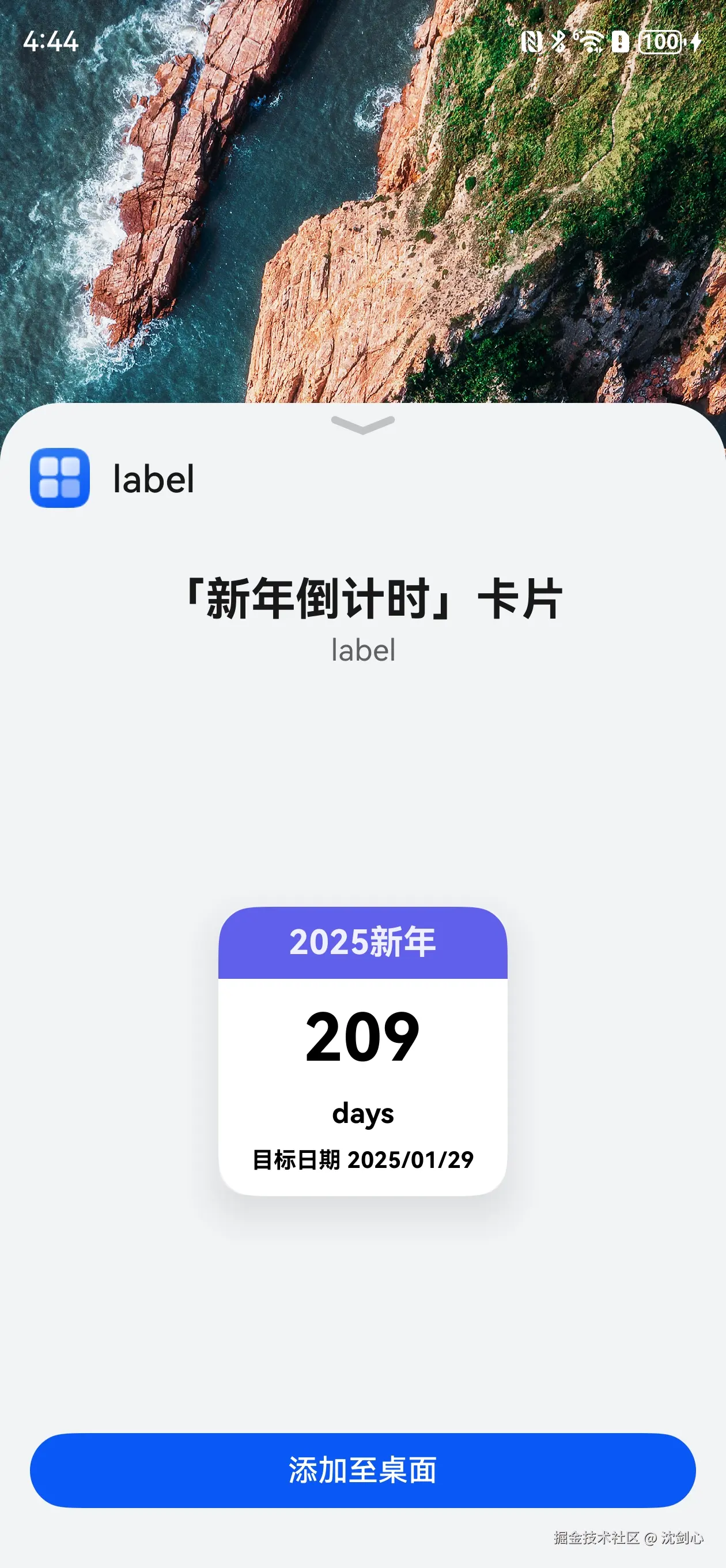Tap 添加至桌面 to add card
Image resolution: width=726 pixels, height=1568 pixels.
pyautogui.click(x=362, y=1470)
